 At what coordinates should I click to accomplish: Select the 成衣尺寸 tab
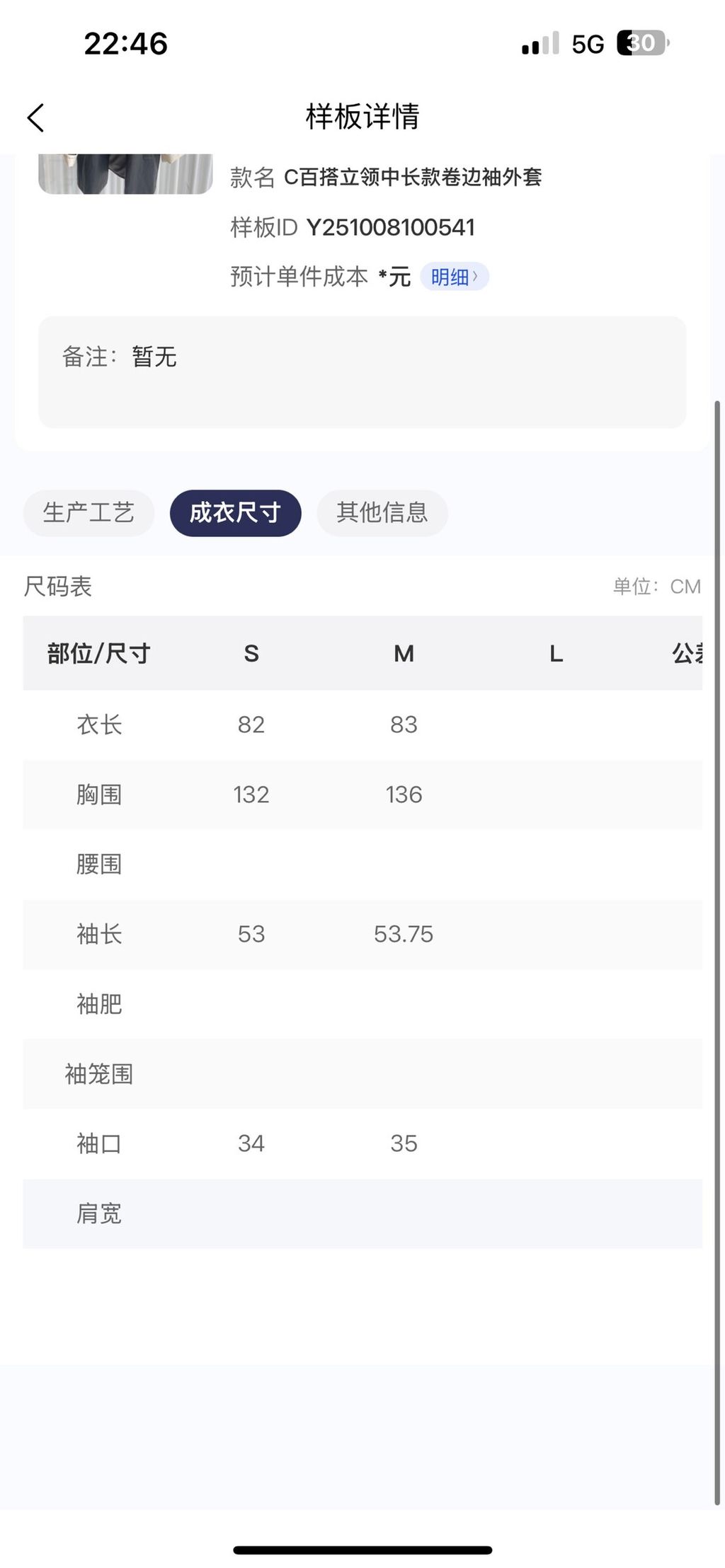[x=235, y=512]
